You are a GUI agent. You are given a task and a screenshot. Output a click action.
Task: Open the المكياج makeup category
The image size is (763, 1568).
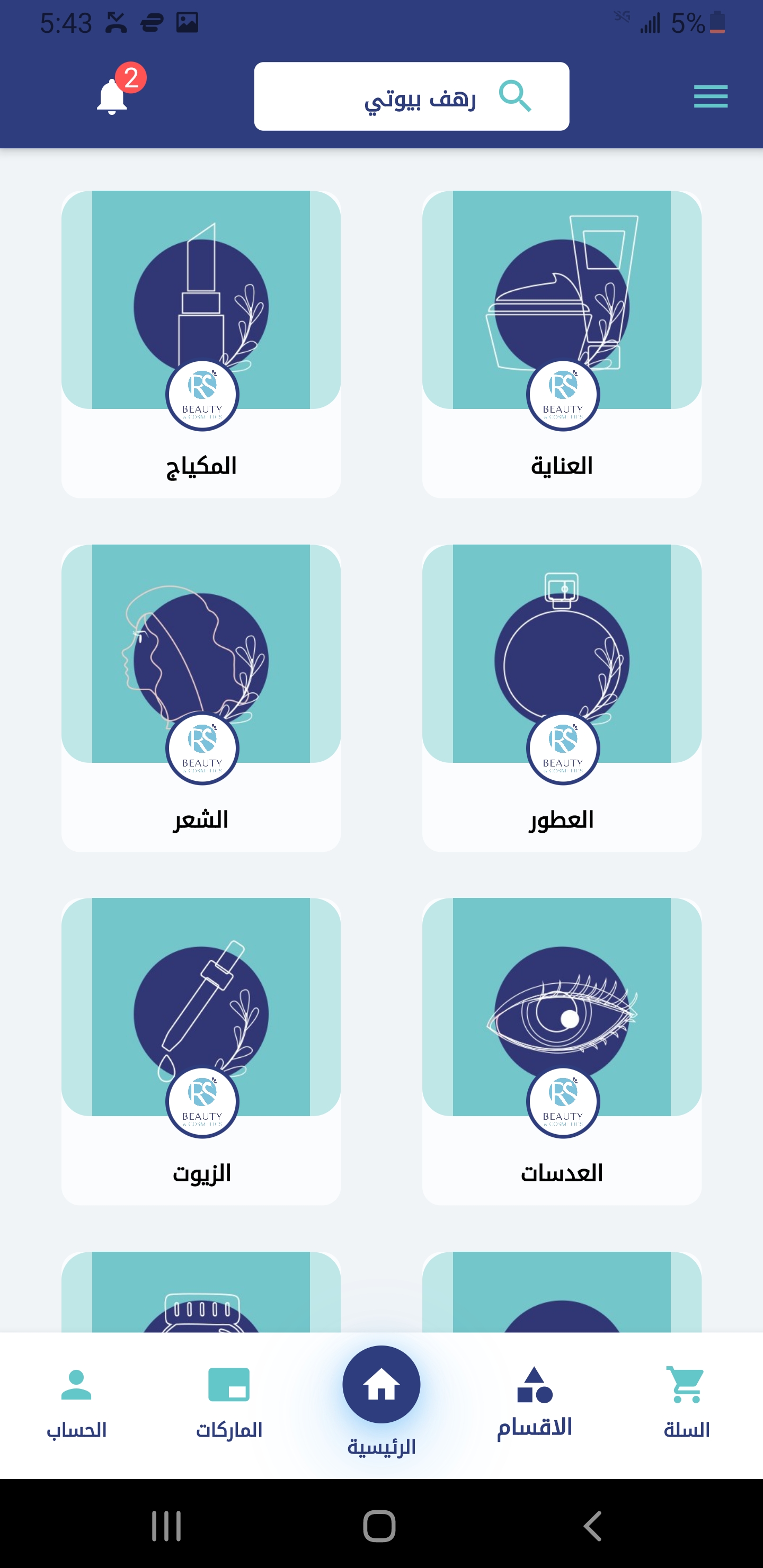(x=201, y=344)
